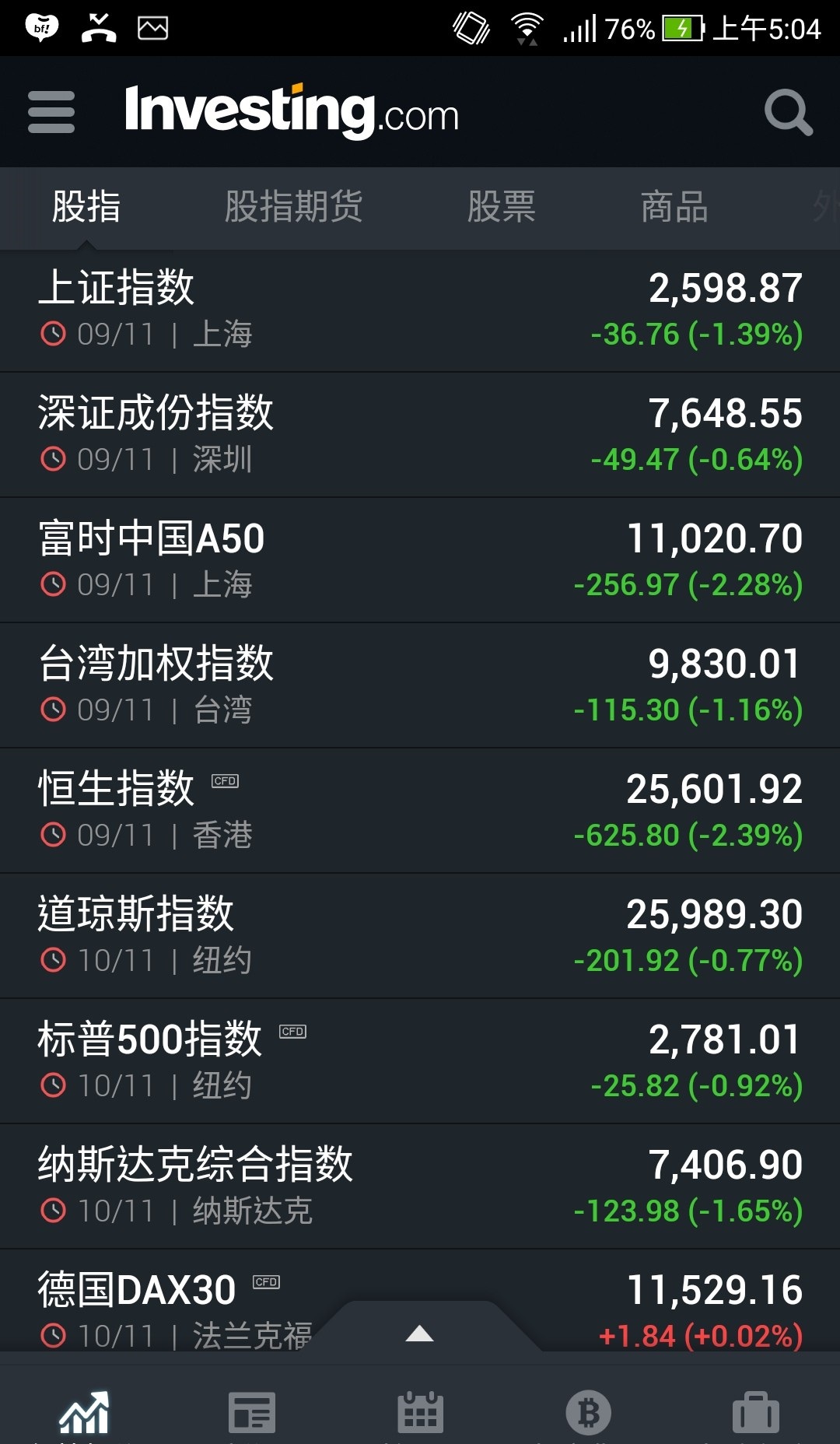The height and width of the screenshot is (1444, 840).
Task: Open 深证成份指数 row
Action: point(420,436)
